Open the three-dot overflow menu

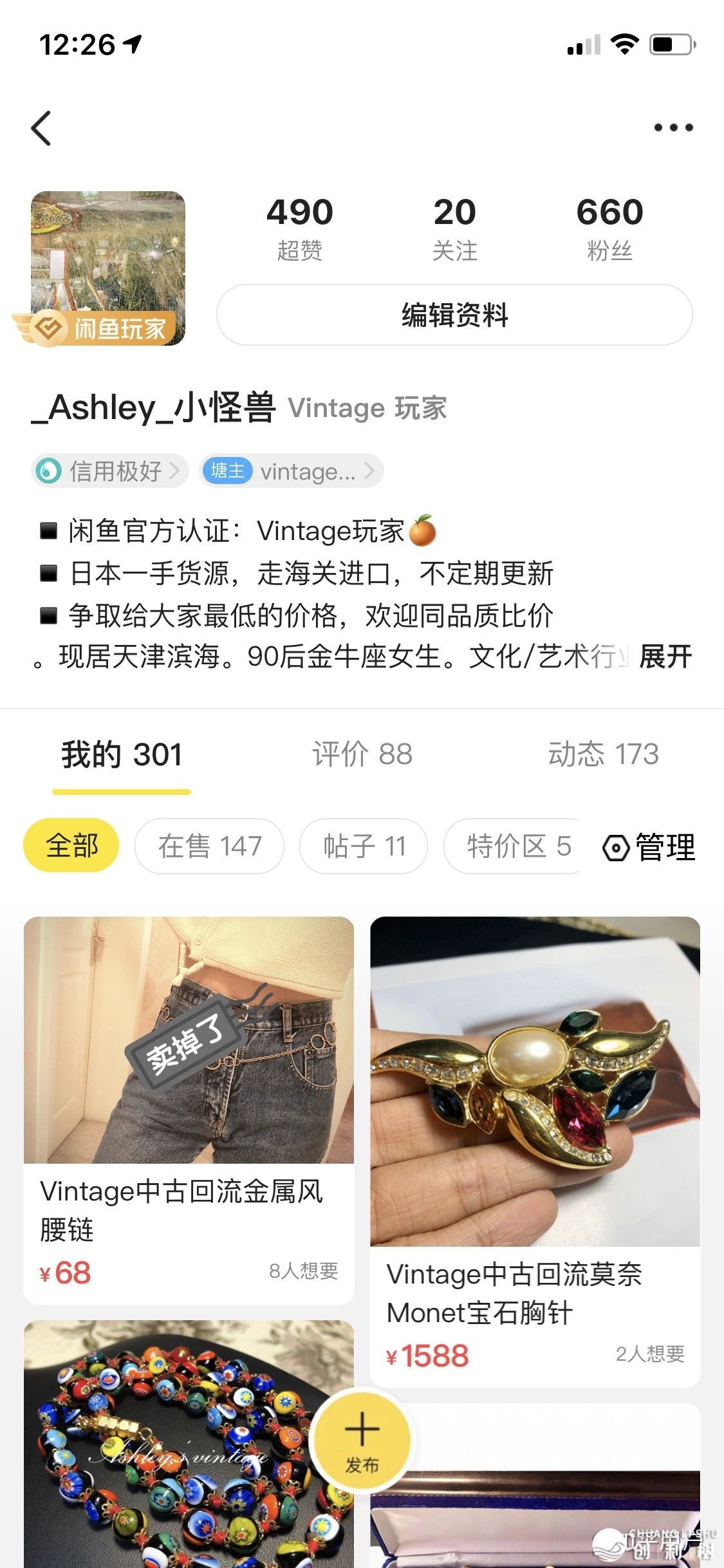click(x=673, y=127)
